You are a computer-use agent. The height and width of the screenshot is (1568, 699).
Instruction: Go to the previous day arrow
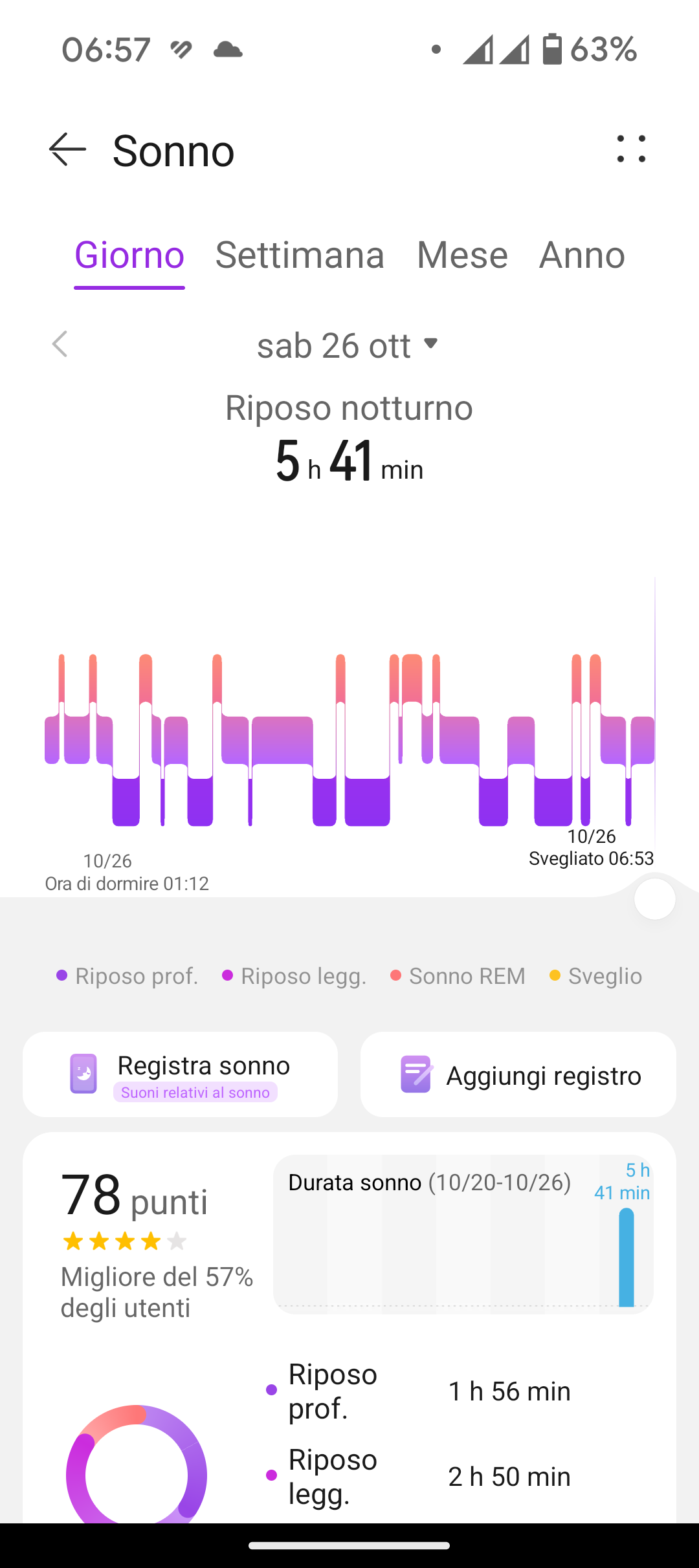pyautogui.click(x=60, y=344)
